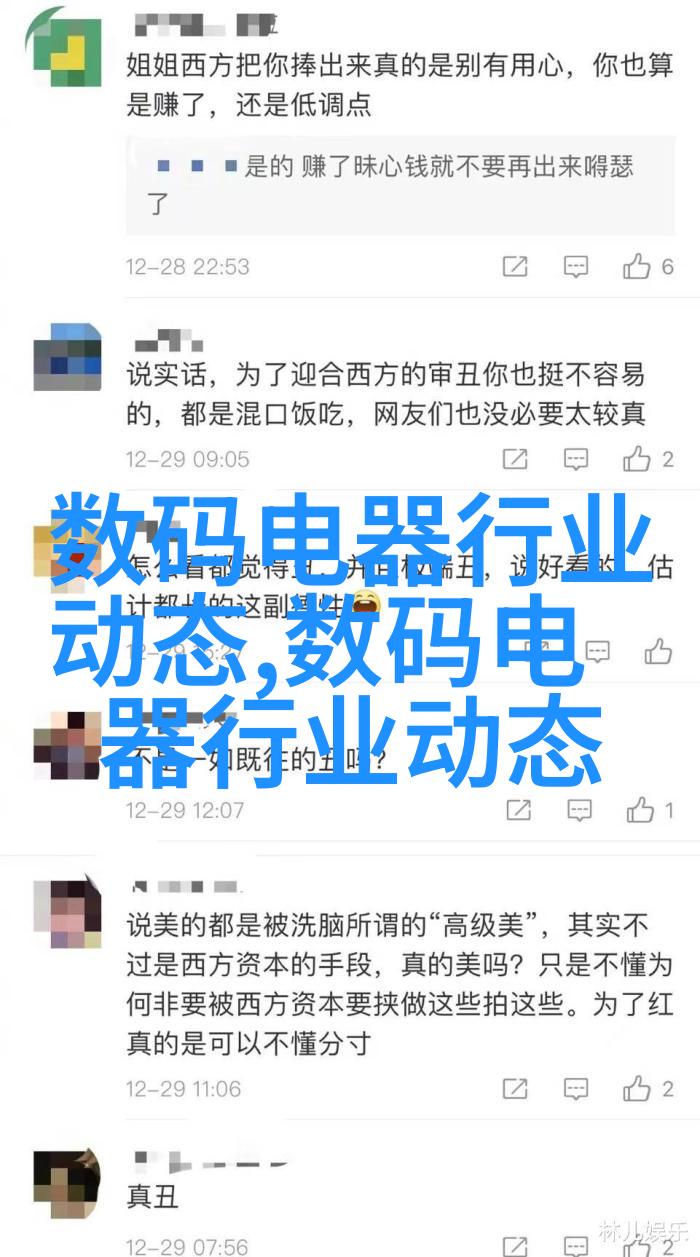Screen dimensions: 700x1257
Task: Open avatar of the 说实话 commenter
Action: tap(68, 348)
